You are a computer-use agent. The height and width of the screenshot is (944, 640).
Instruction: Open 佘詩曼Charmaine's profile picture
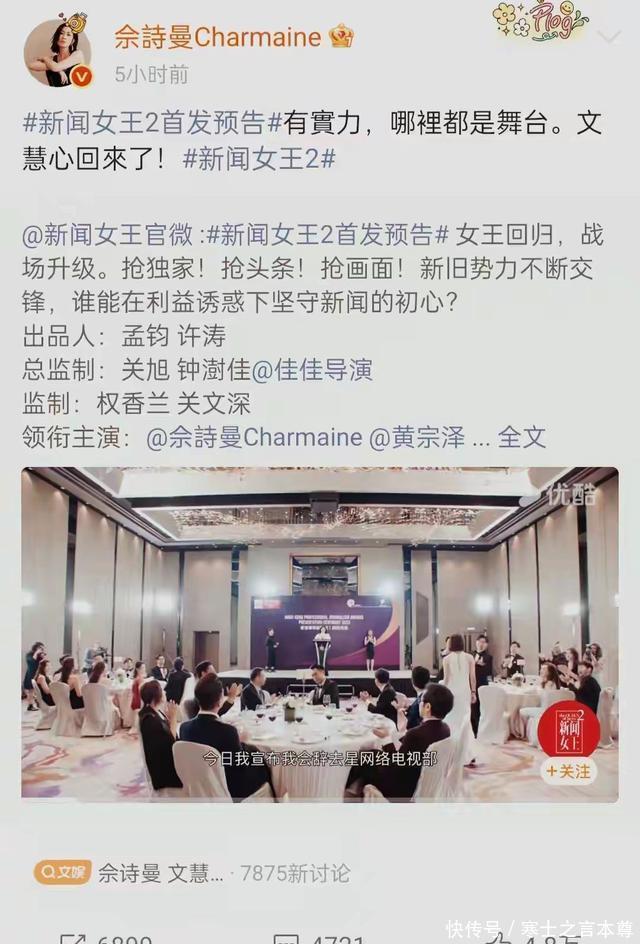pos(57,51)
